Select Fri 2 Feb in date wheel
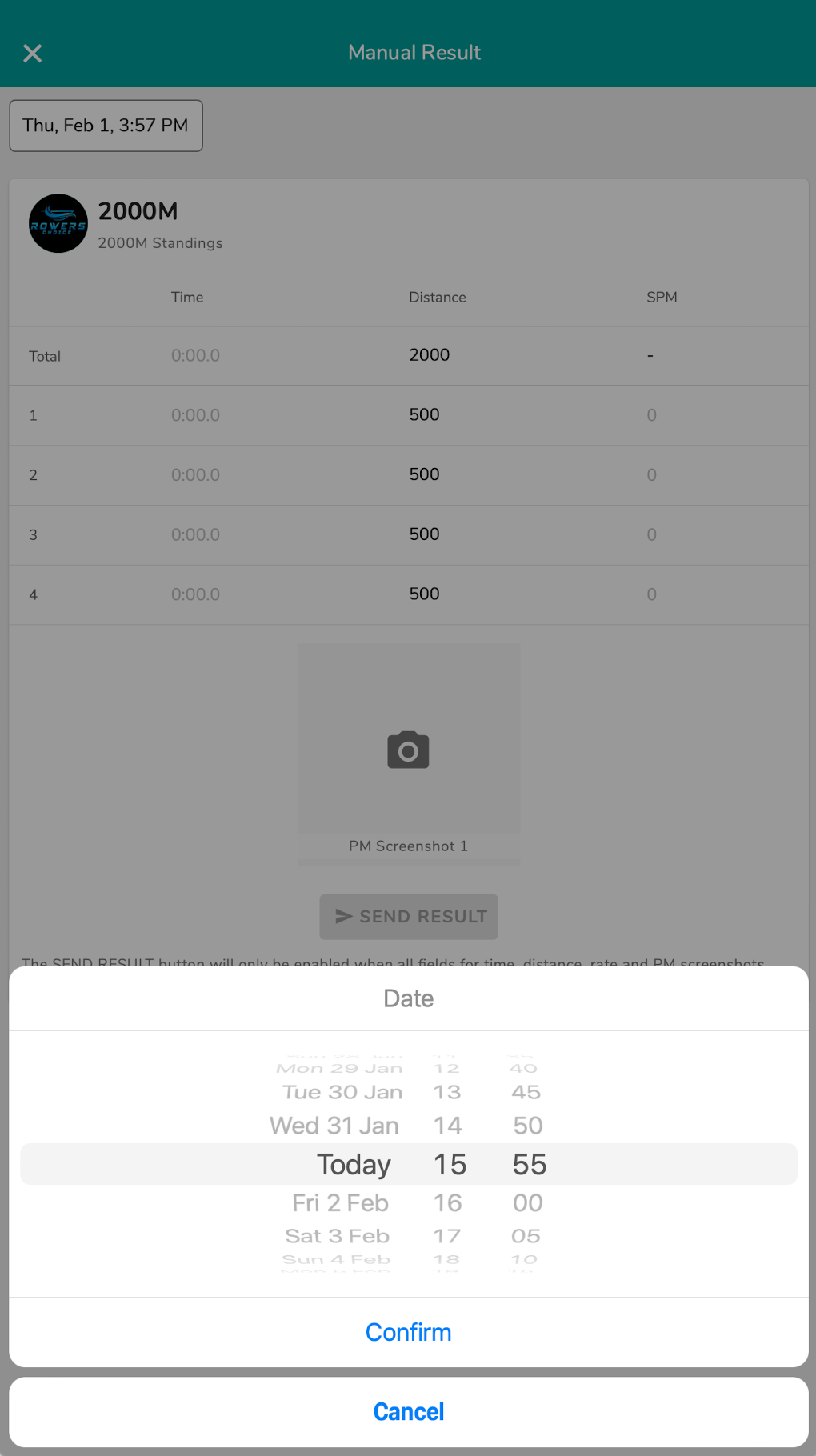The height and width of the screenshot is (1456, 816). point(340,1203)
